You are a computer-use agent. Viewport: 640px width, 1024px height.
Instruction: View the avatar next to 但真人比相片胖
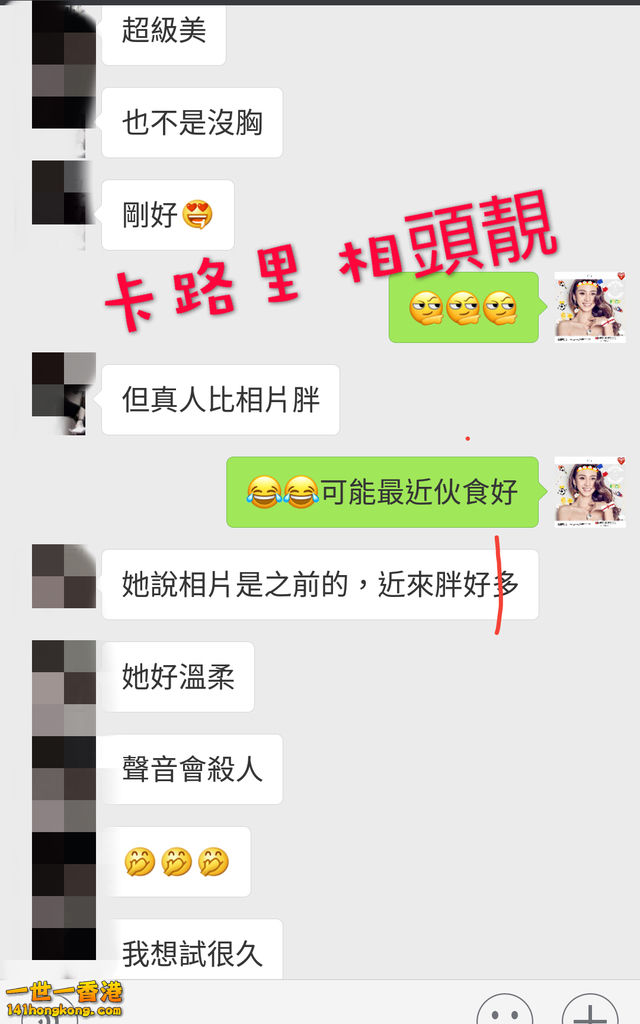coord(64,393)
